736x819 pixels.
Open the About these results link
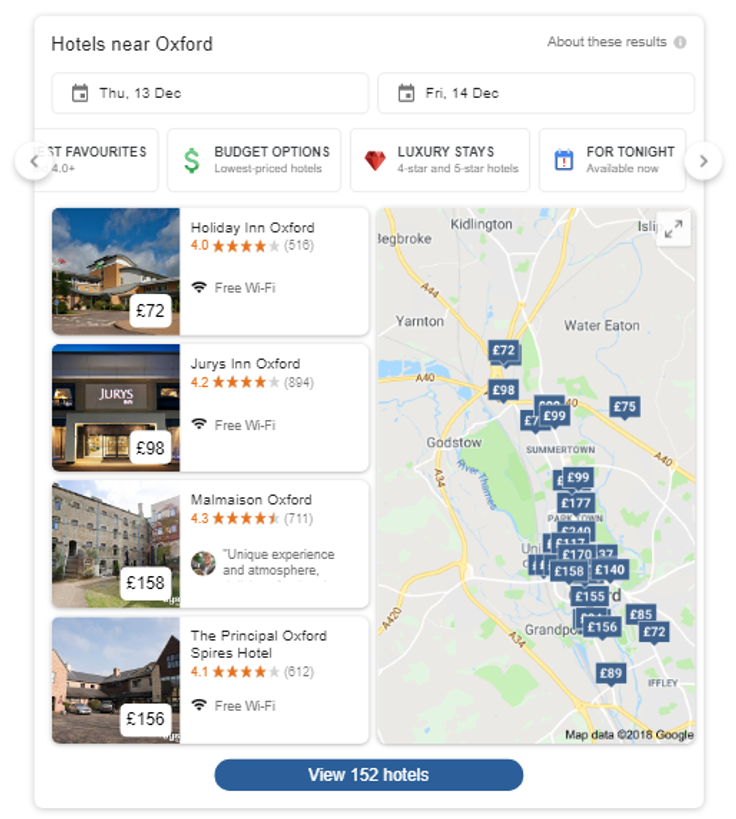[605, 42]
